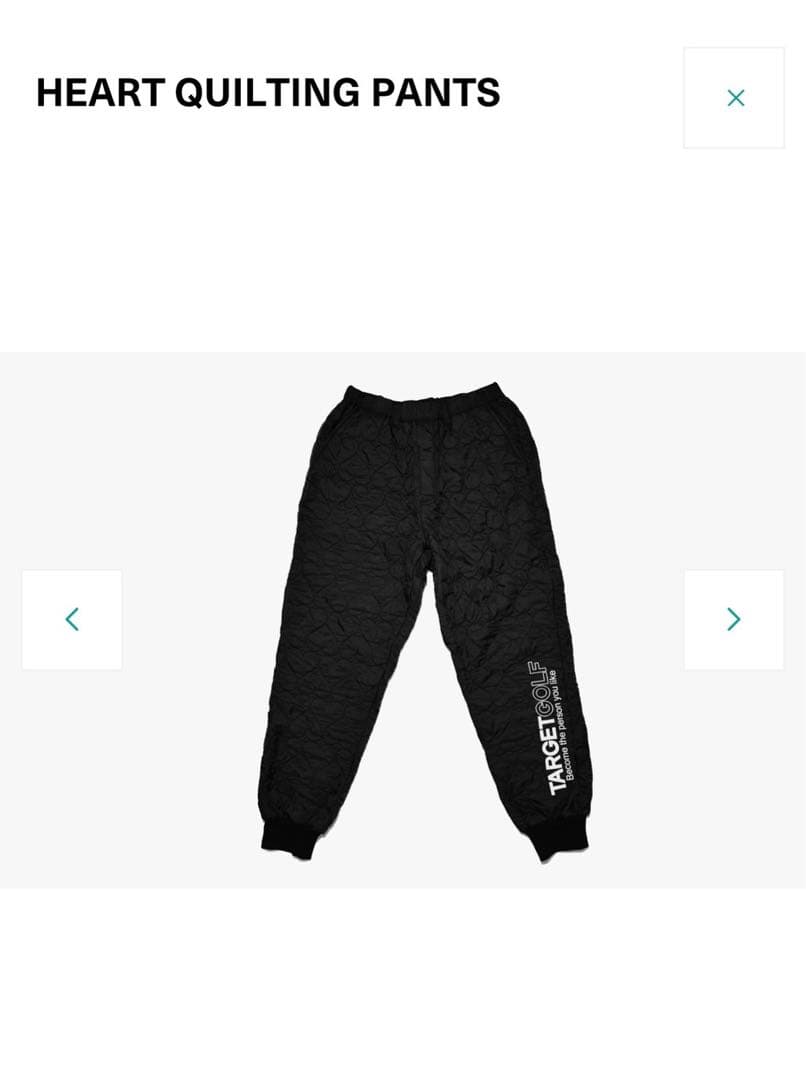
Task: Show the next product image
Action: pos(734,619)
